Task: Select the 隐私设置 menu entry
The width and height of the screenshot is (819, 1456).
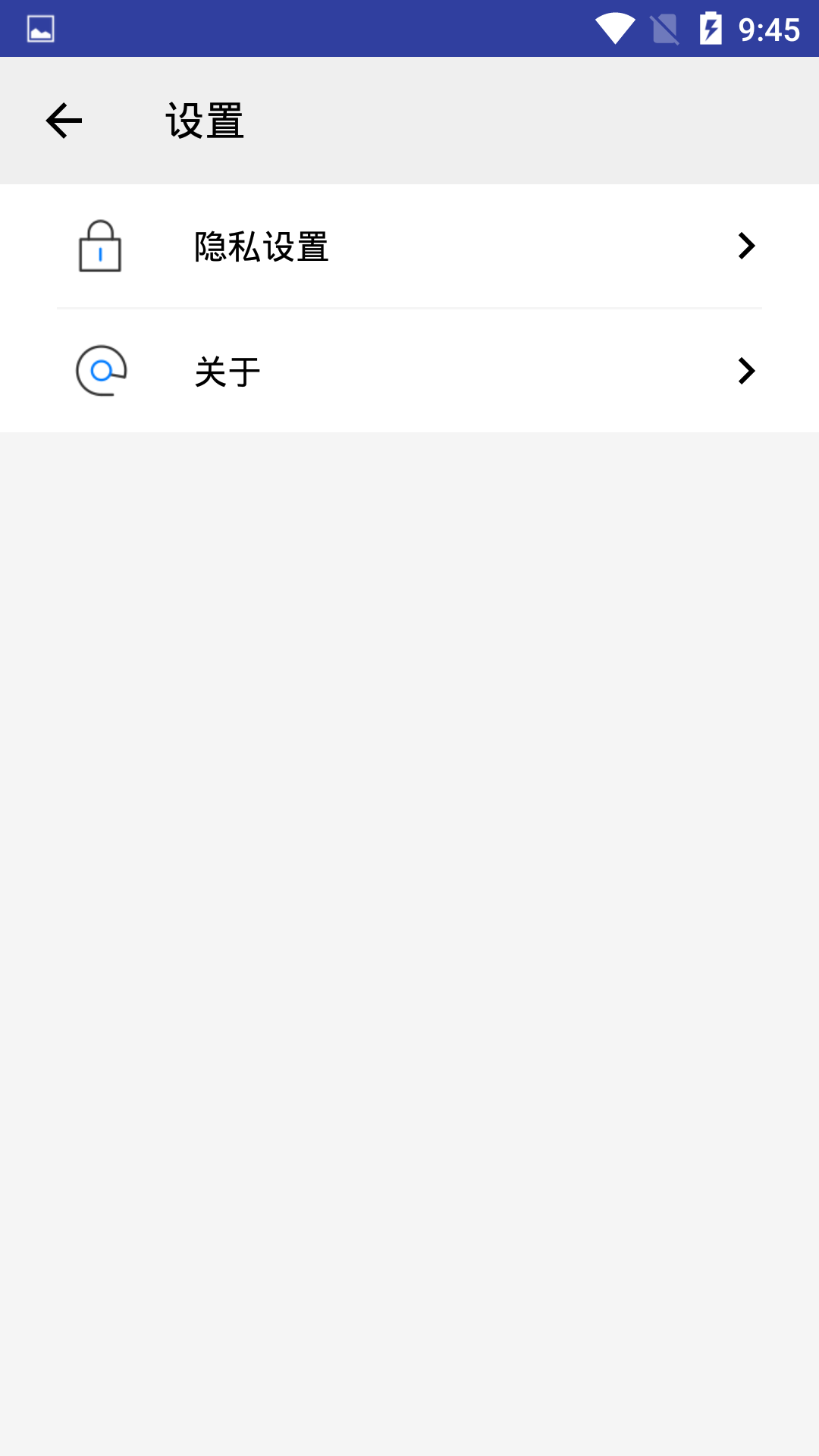Action: [x=262, y=245]
